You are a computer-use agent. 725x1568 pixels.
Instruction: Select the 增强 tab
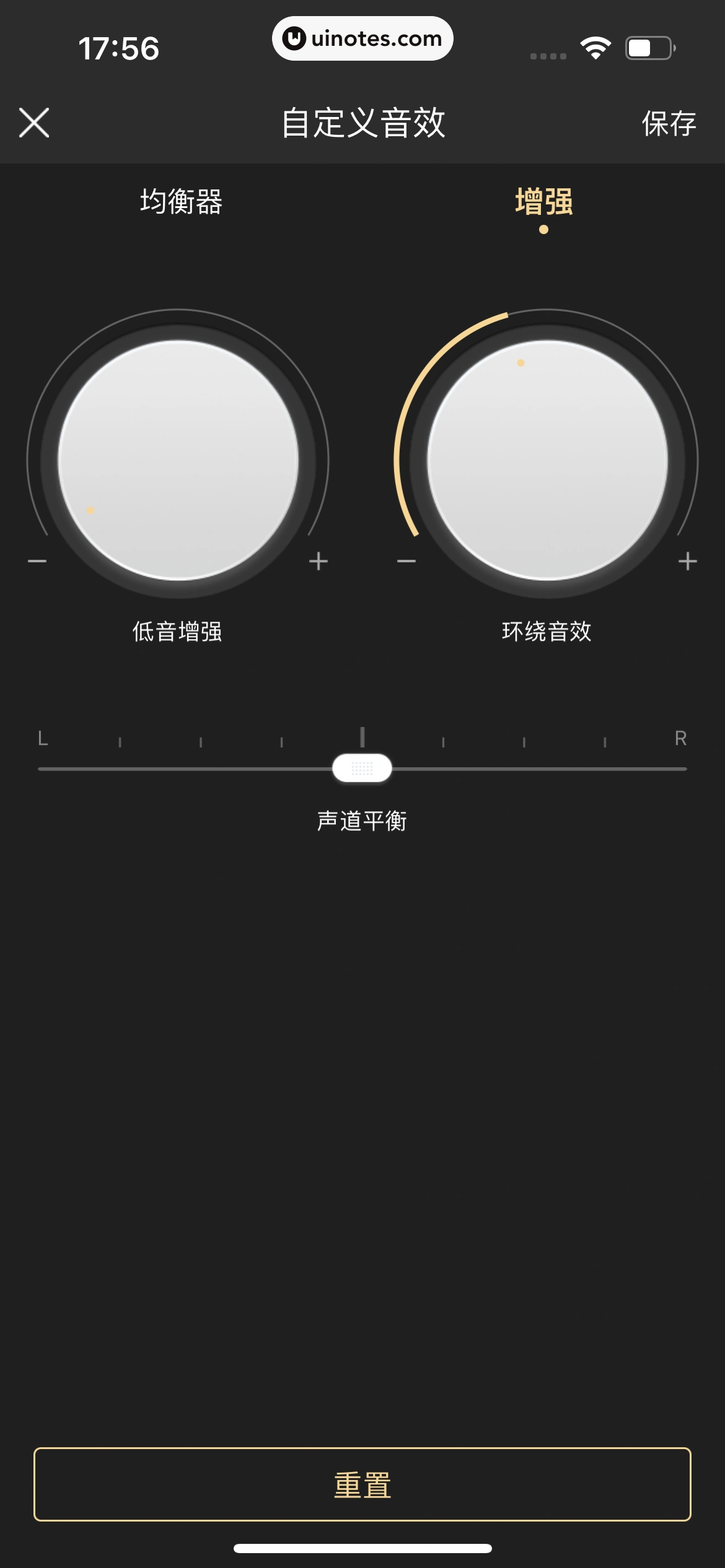pyautogui.click(x=543, y=202)
